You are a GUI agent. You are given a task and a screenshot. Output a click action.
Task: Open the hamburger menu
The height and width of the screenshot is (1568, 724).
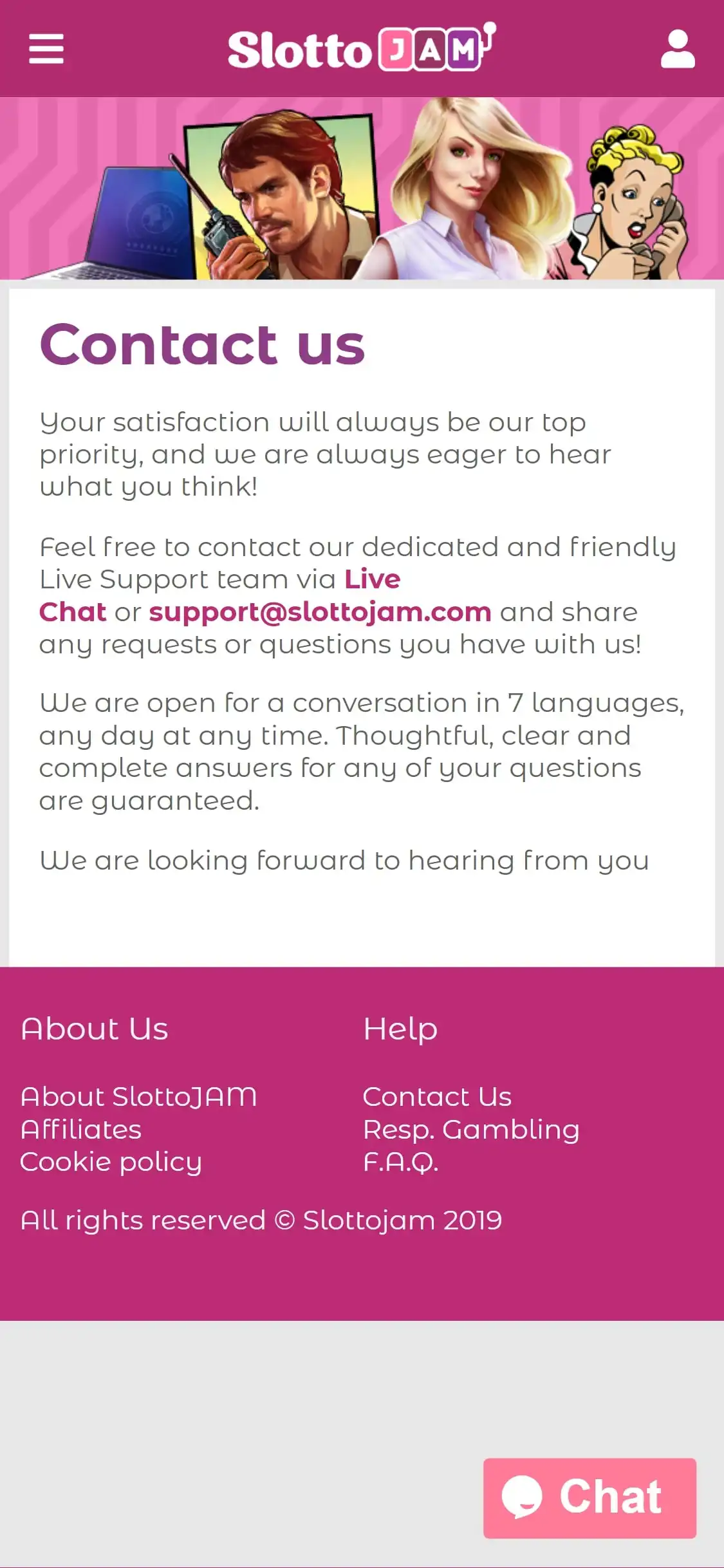[x=46, y=49]
